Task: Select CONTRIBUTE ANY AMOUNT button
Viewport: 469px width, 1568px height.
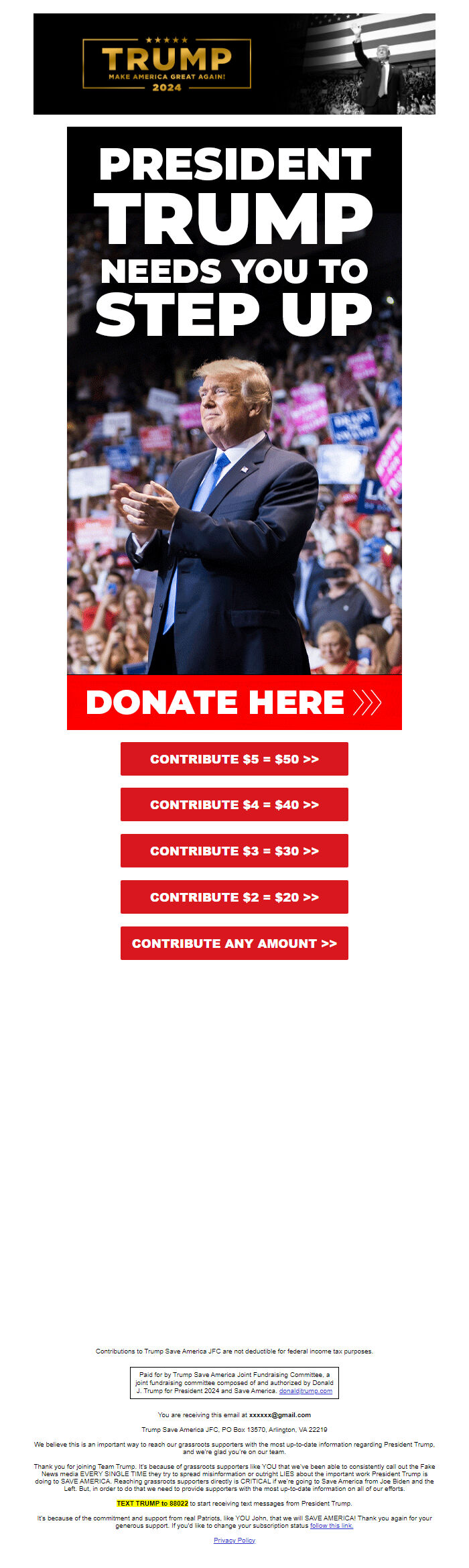Action: (x=234, y=943)
